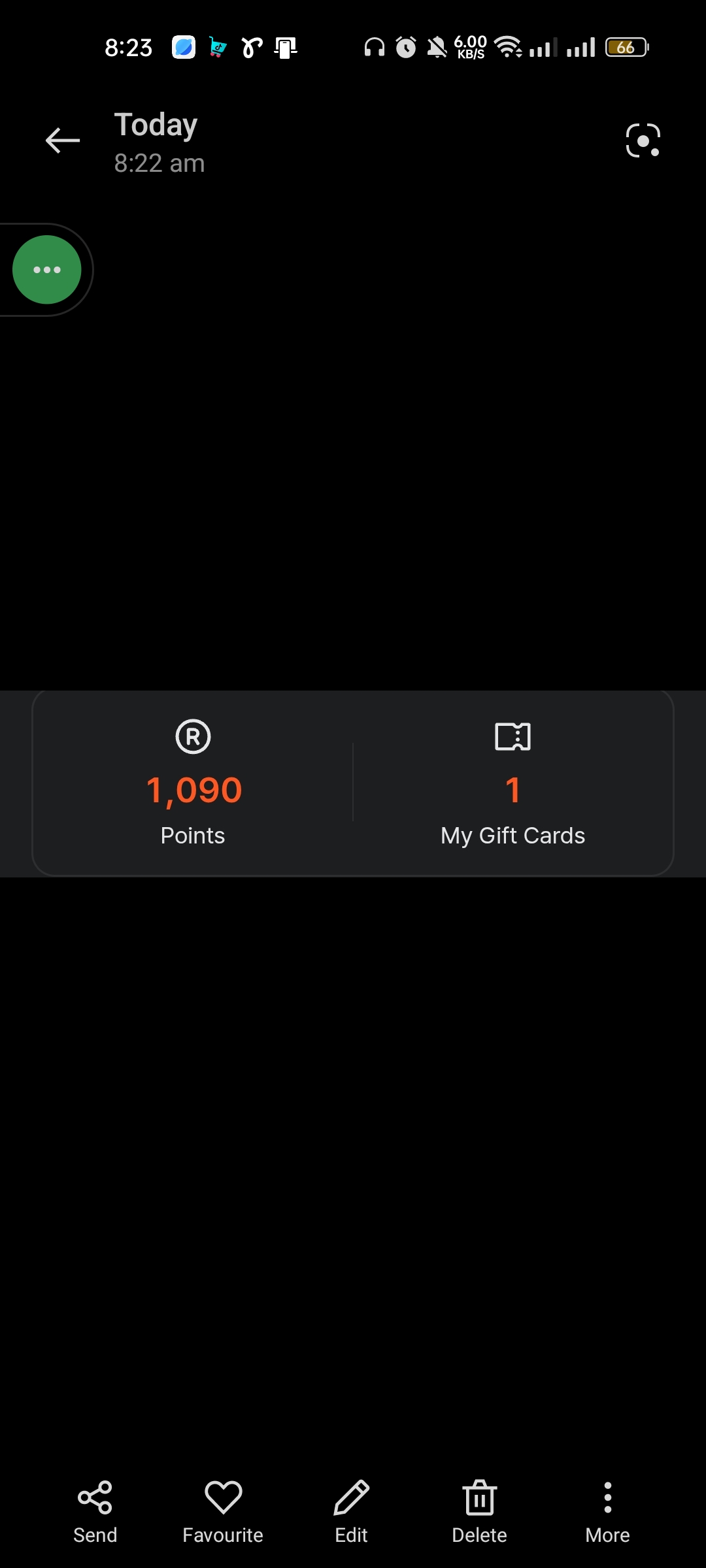The image size is (706, 1568).
Task: Go back using the arrow
Action: click(x=63, y=140)
